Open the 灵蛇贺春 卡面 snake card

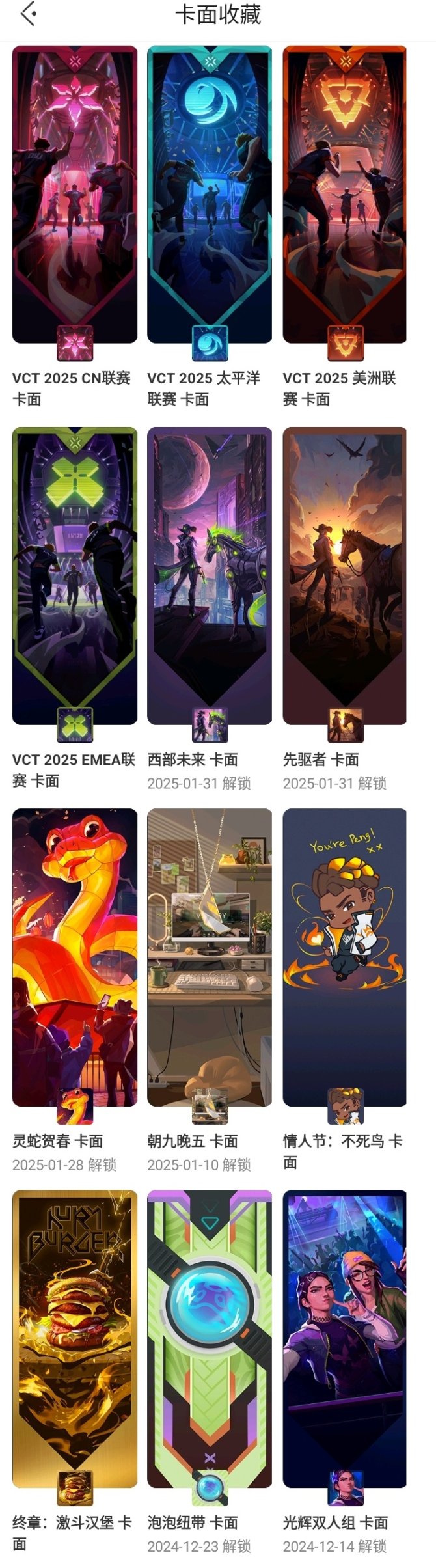[x=75, y=957]
